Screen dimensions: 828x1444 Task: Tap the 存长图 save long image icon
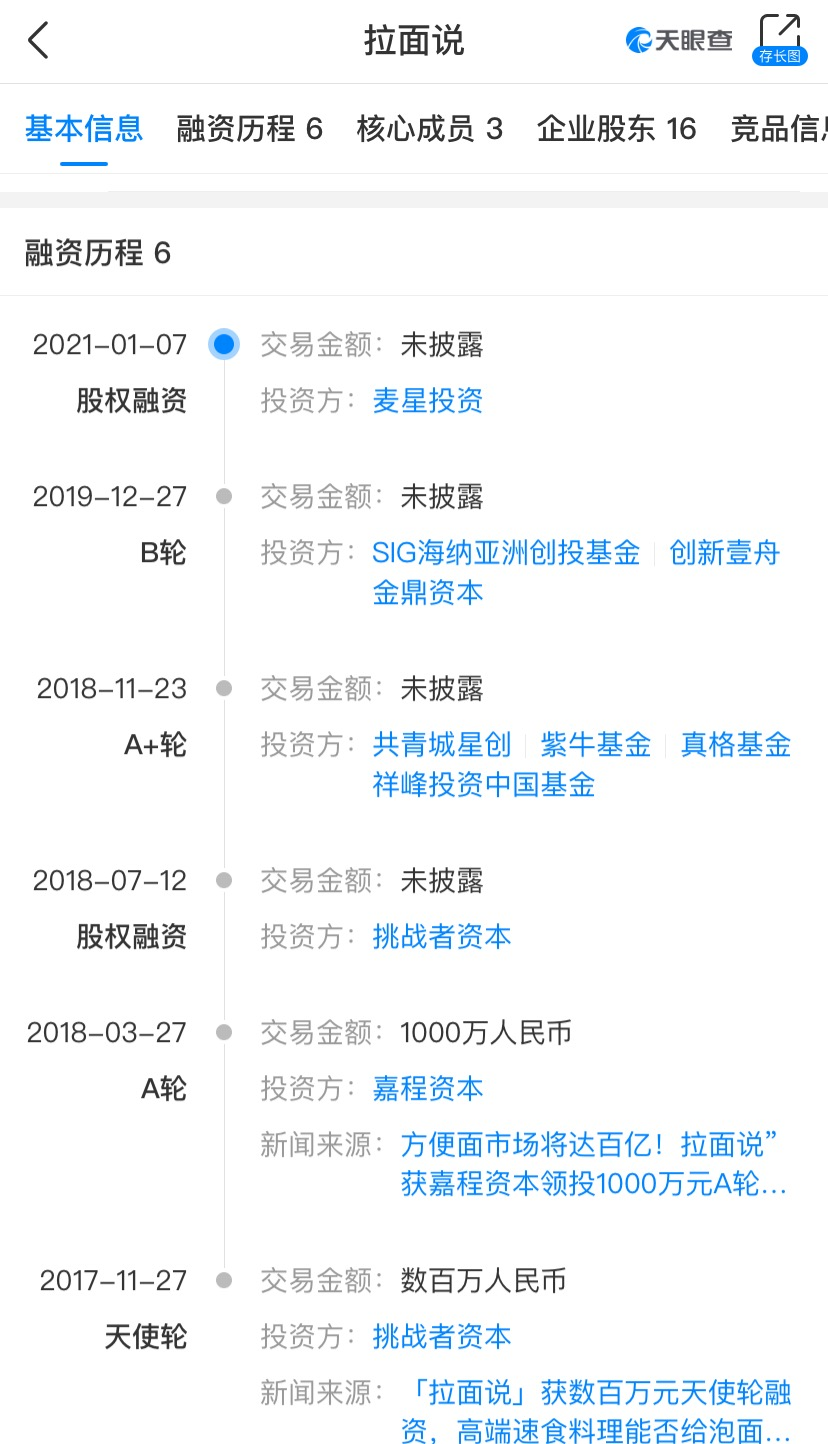coord(779,40)
